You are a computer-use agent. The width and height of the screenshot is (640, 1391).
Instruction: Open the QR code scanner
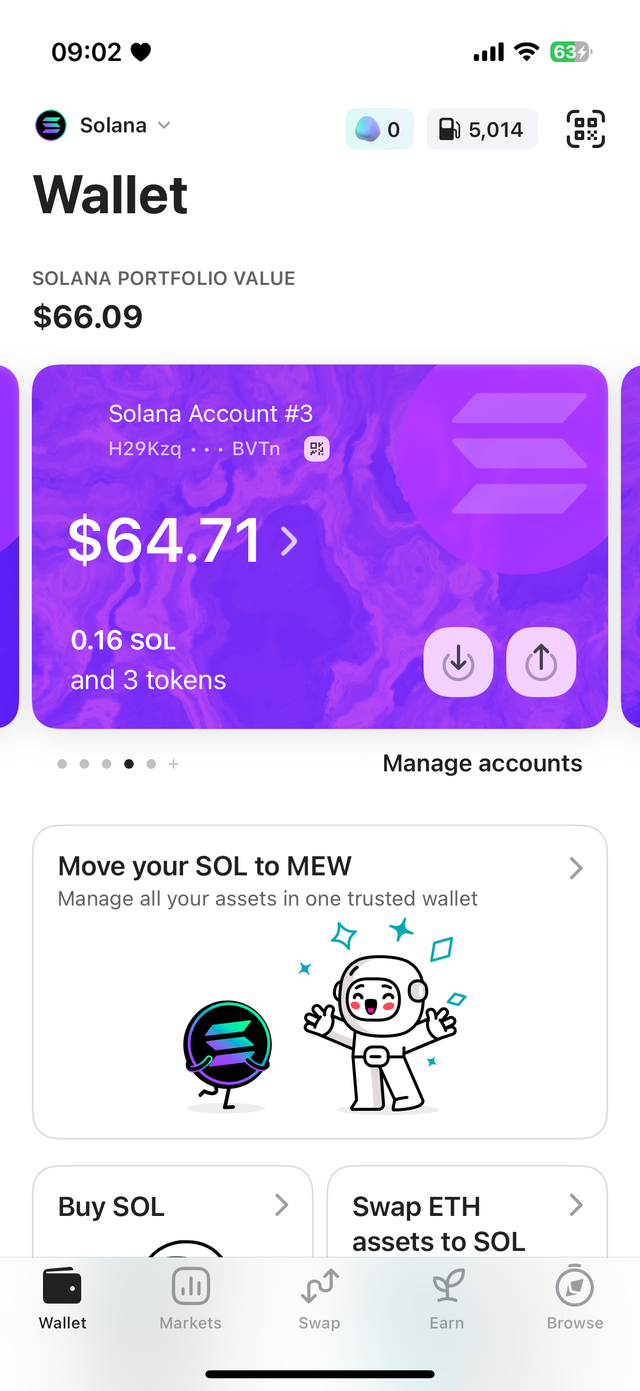coord(586,129)
